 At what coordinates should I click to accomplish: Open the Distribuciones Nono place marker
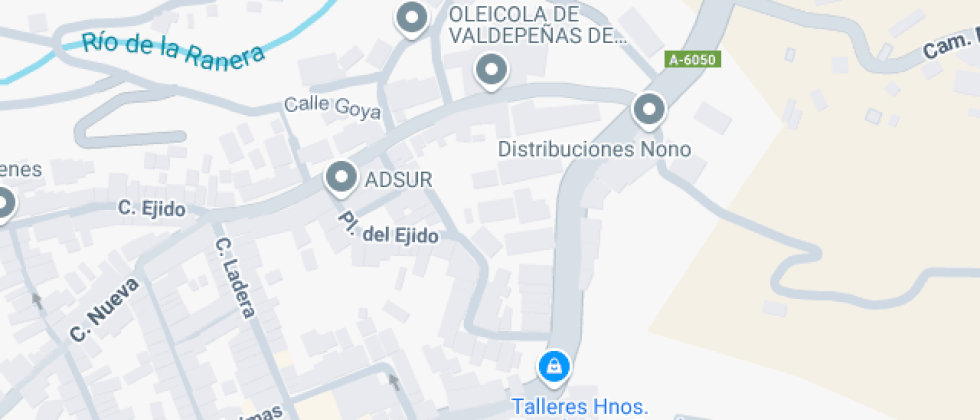point(650,109)
